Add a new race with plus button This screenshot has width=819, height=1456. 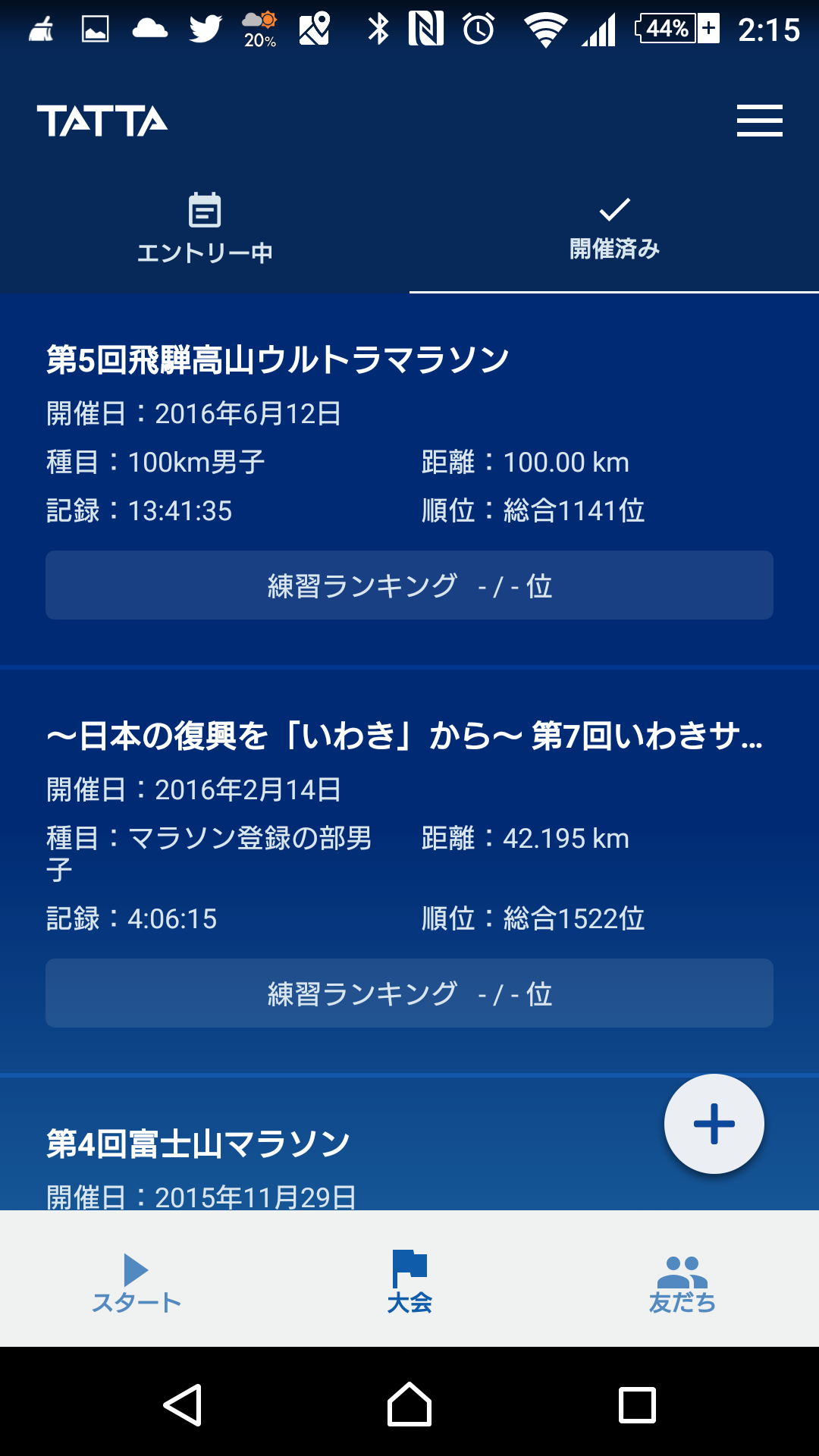coord(714,1124)
